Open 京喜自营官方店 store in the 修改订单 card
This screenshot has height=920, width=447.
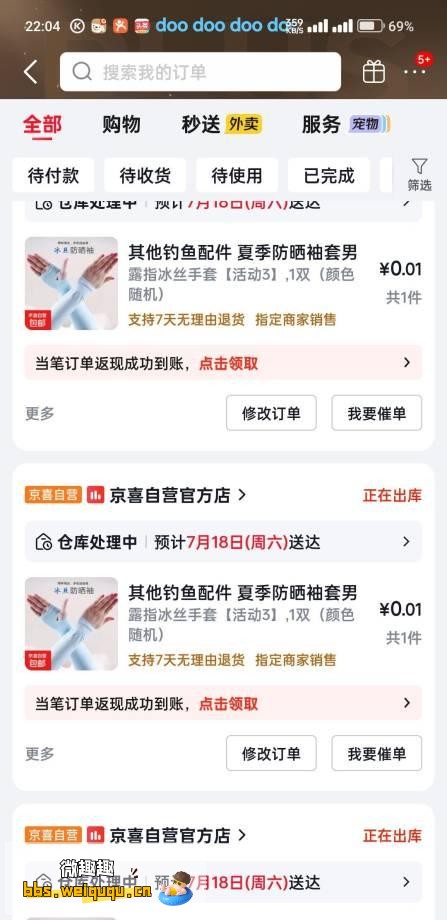click(x=178, y=495)
